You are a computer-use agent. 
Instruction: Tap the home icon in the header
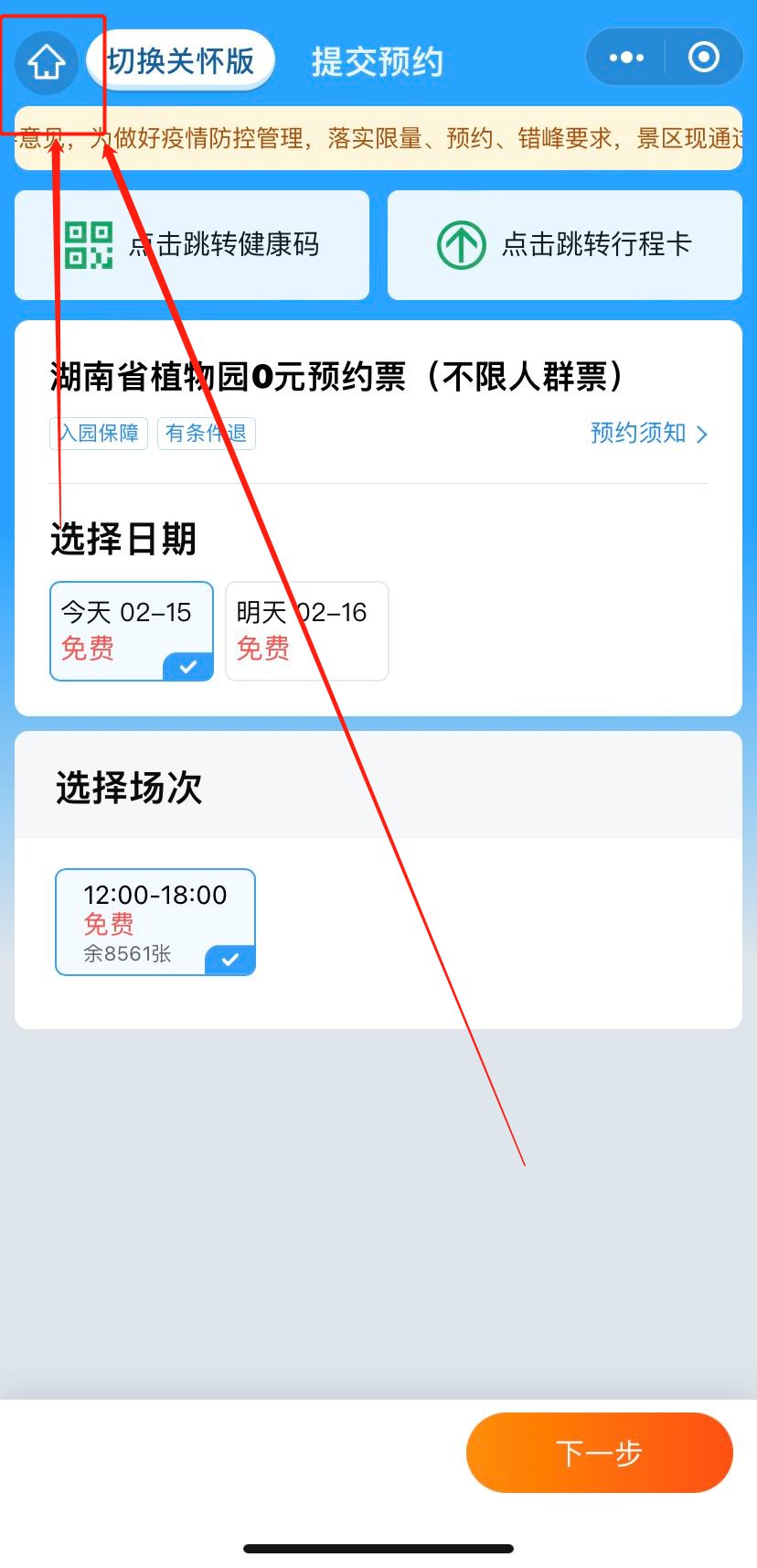coord(47,62)
